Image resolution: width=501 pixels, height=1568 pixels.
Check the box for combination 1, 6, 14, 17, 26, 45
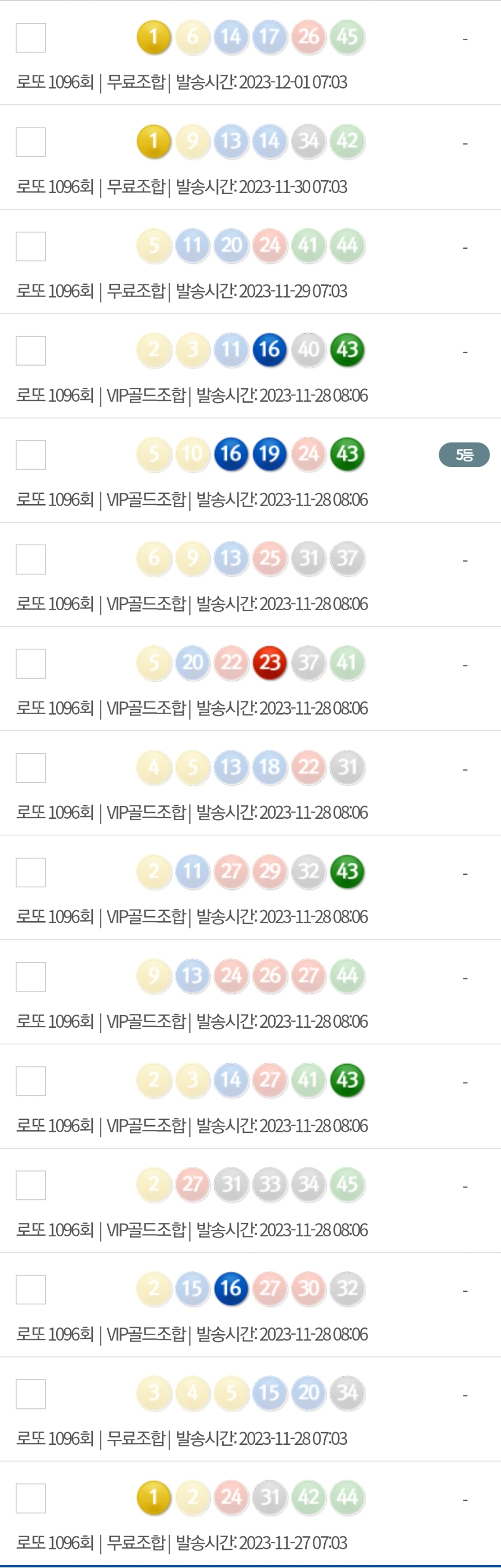30,38
